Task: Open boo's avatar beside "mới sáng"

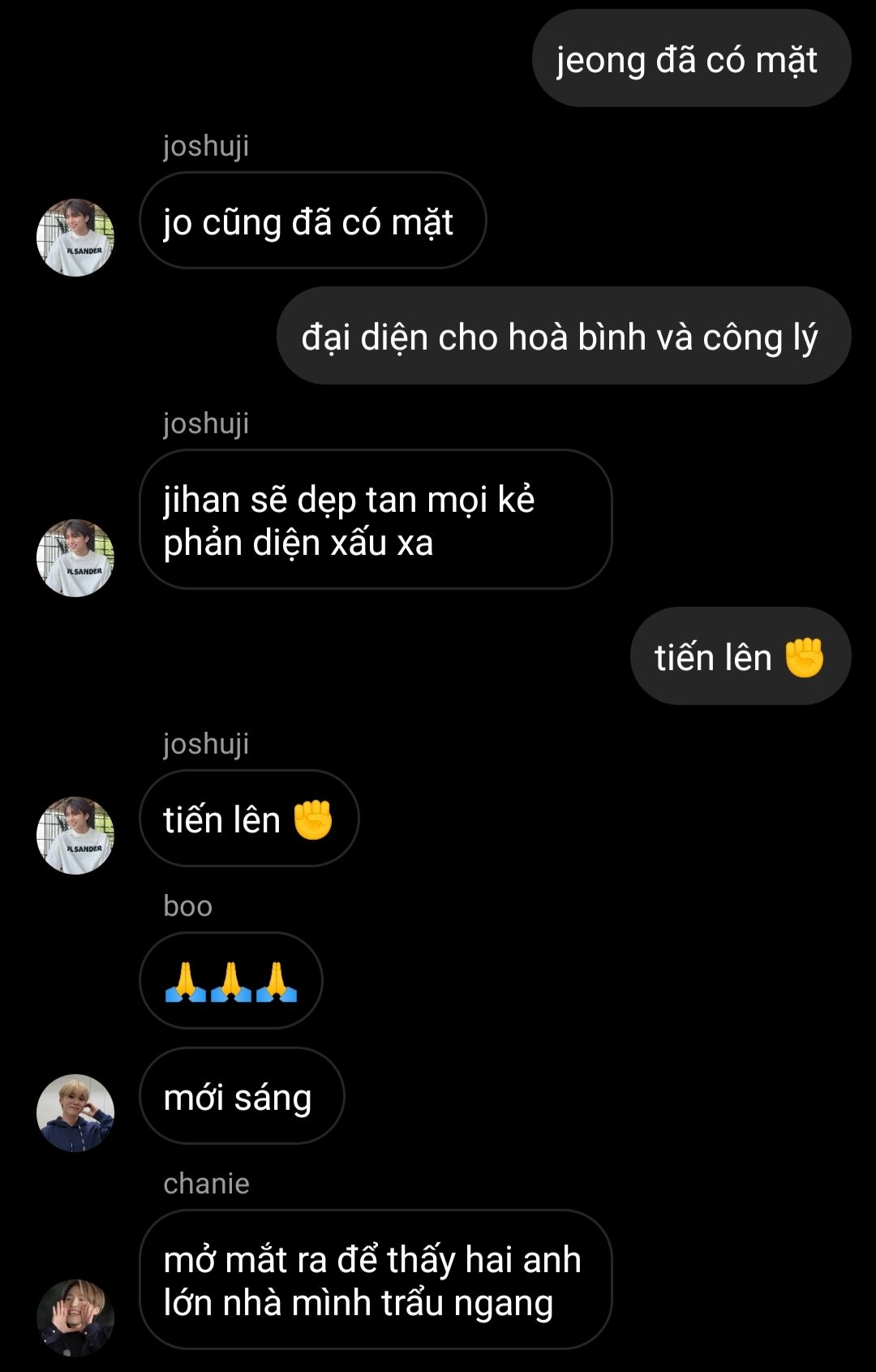Action: (75, 1113)
